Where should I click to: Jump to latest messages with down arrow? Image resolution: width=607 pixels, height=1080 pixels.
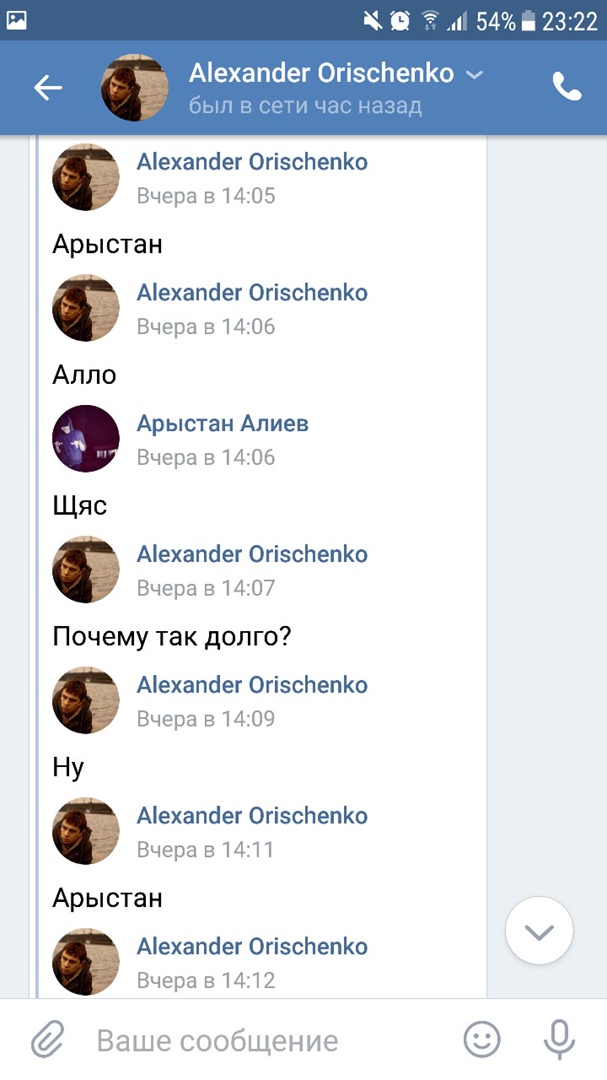coord(539,931)
